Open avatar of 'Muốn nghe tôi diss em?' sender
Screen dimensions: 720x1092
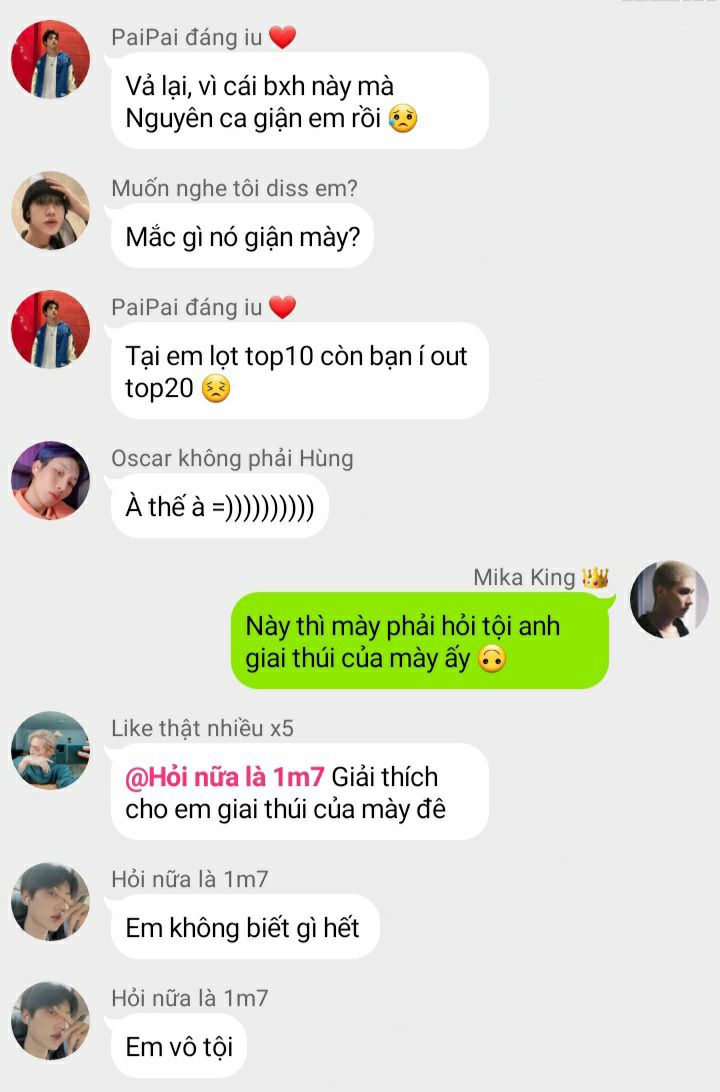50,210
